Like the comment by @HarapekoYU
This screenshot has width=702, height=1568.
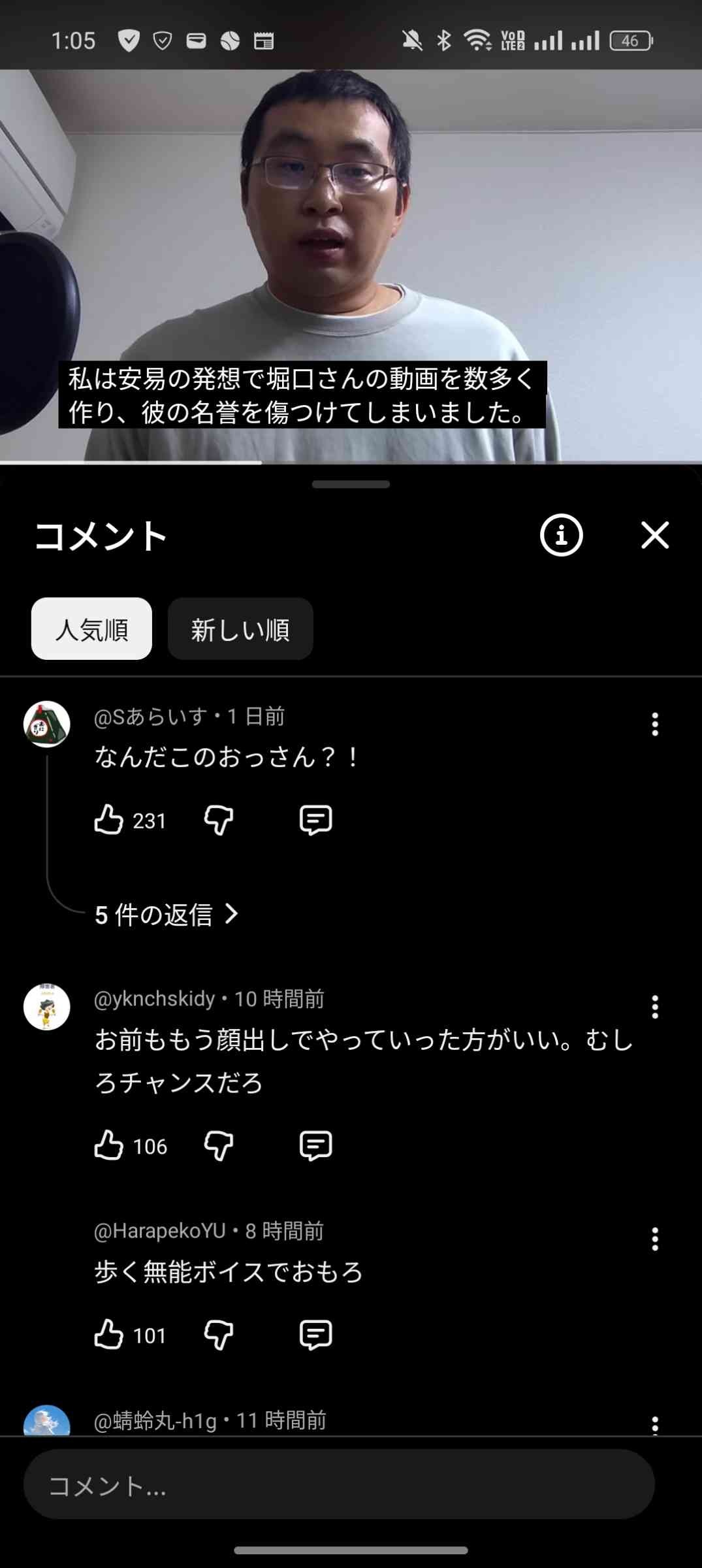109,1335
